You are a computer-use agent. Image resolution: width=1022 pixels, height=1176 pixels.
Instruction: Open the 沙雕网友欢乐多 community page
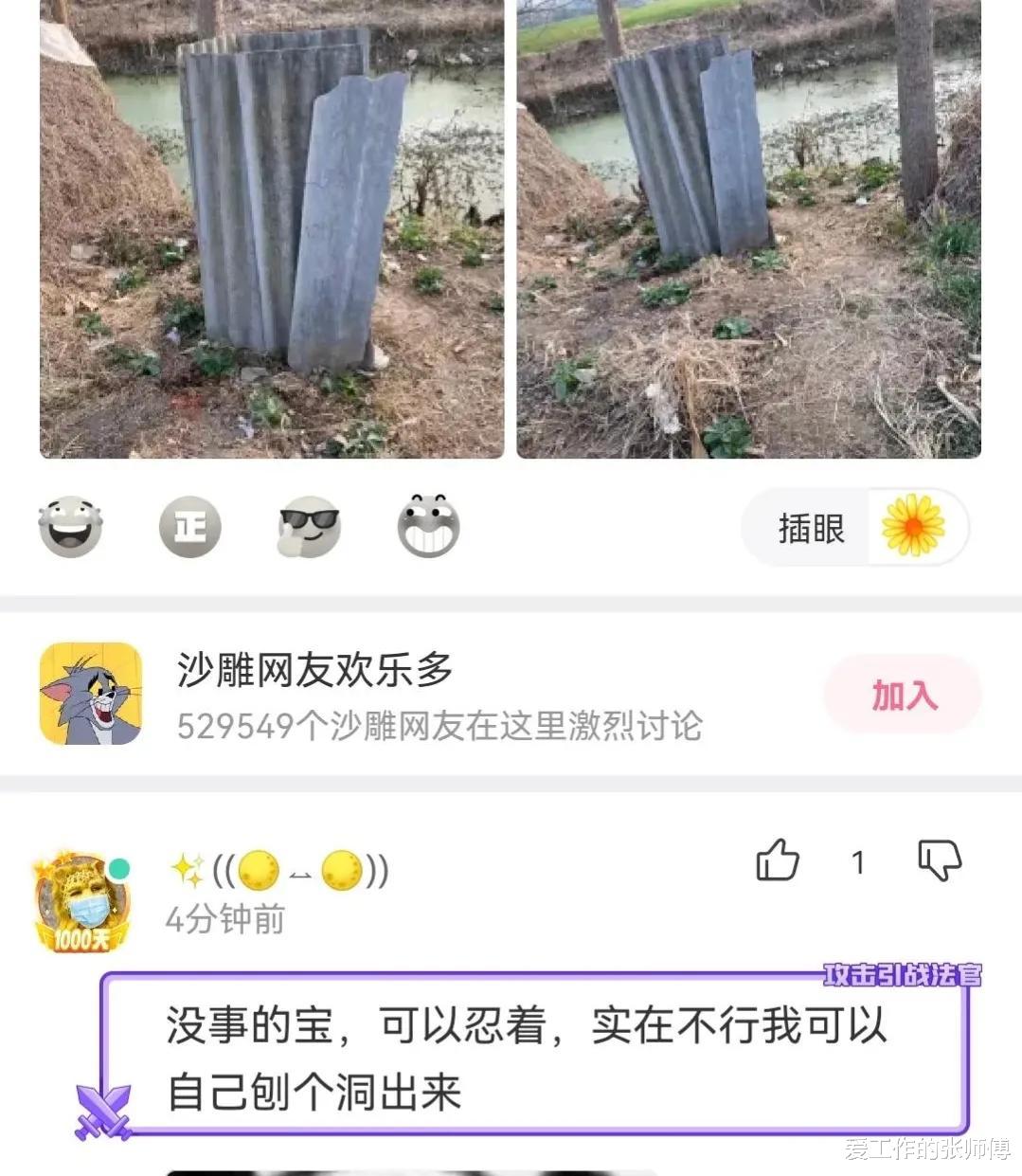coord(315,671)
